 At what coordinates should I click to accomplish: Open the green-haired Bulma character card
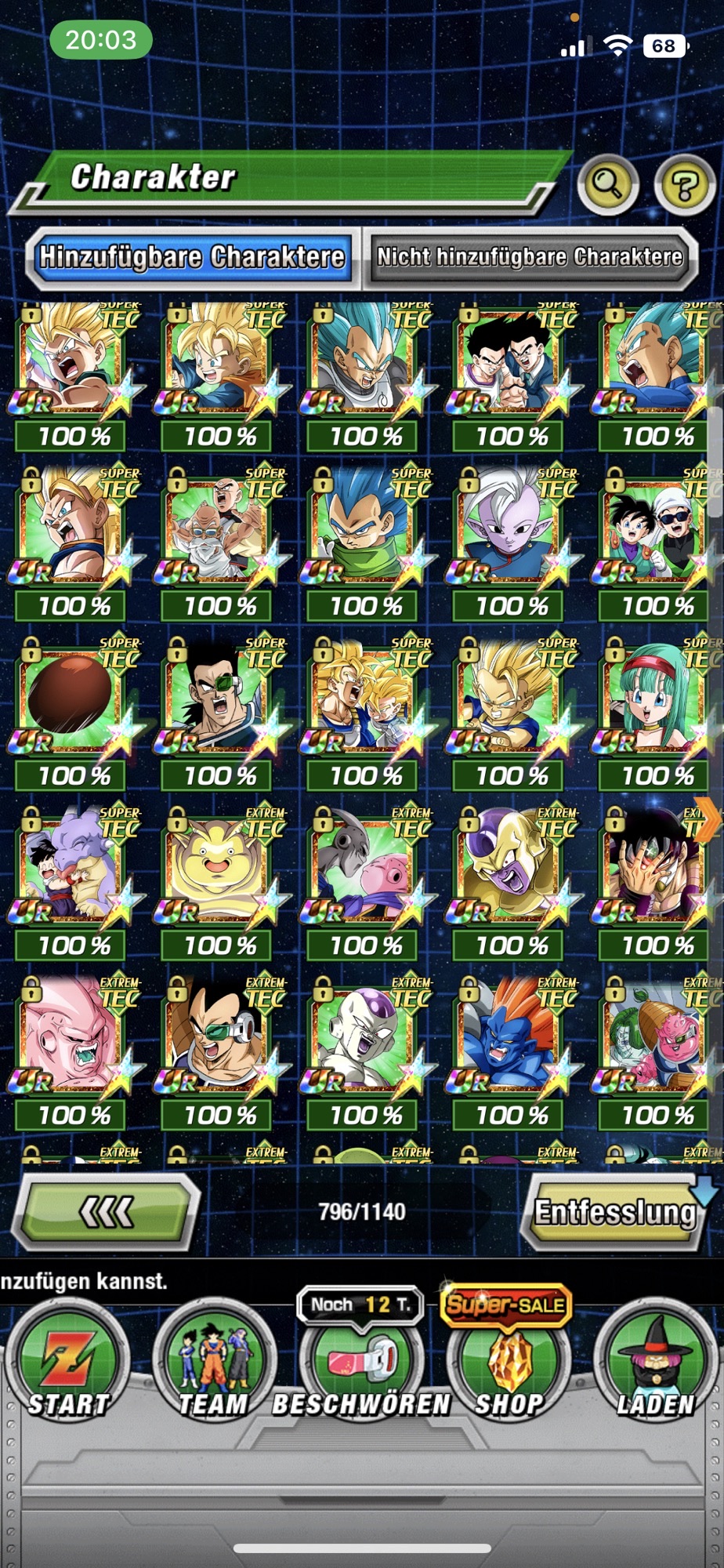click(x=657, y=712)
